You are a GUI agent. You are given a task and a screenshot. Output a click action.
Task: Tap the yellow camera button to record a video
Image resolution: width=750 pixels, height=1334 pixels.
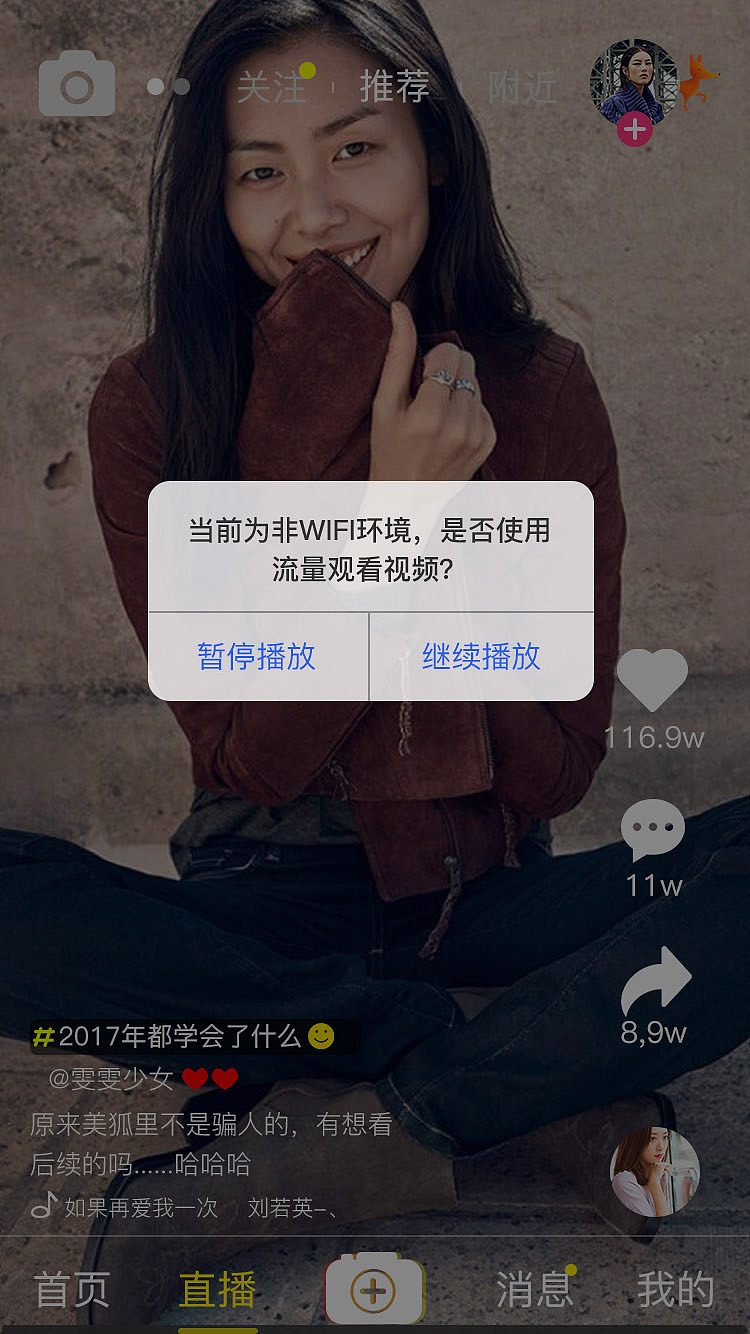tap(374, 1290)
